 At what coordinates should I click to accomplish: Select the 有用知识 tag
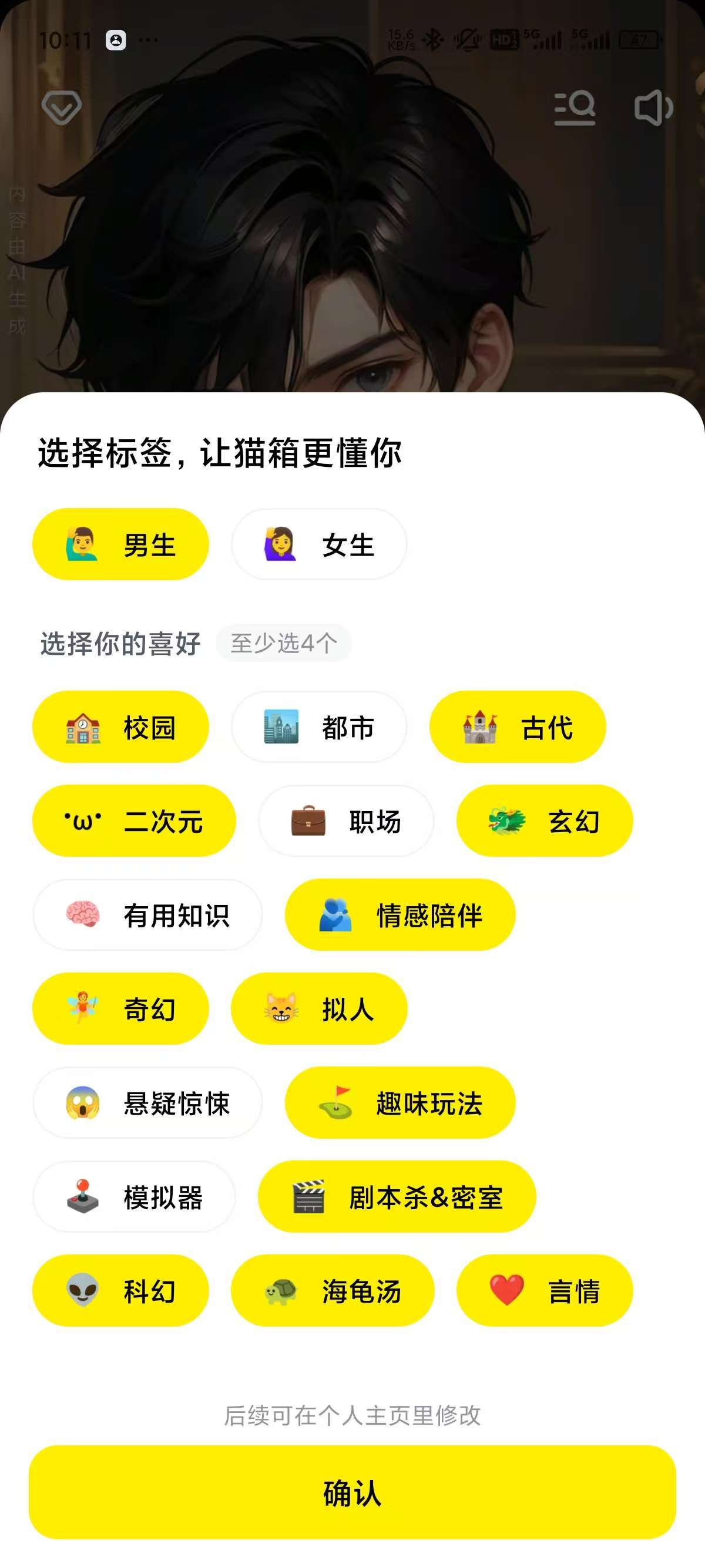coord(147,915)
